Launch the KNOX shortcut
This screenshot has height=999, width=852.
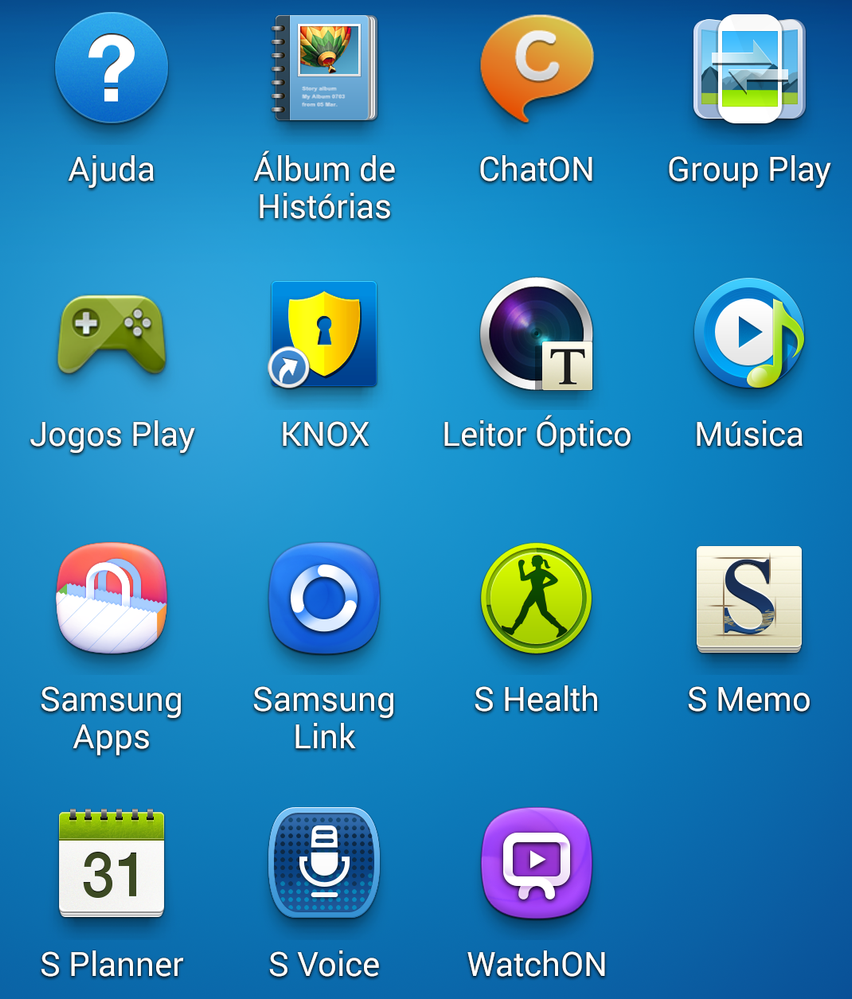[x=325, y=335]
